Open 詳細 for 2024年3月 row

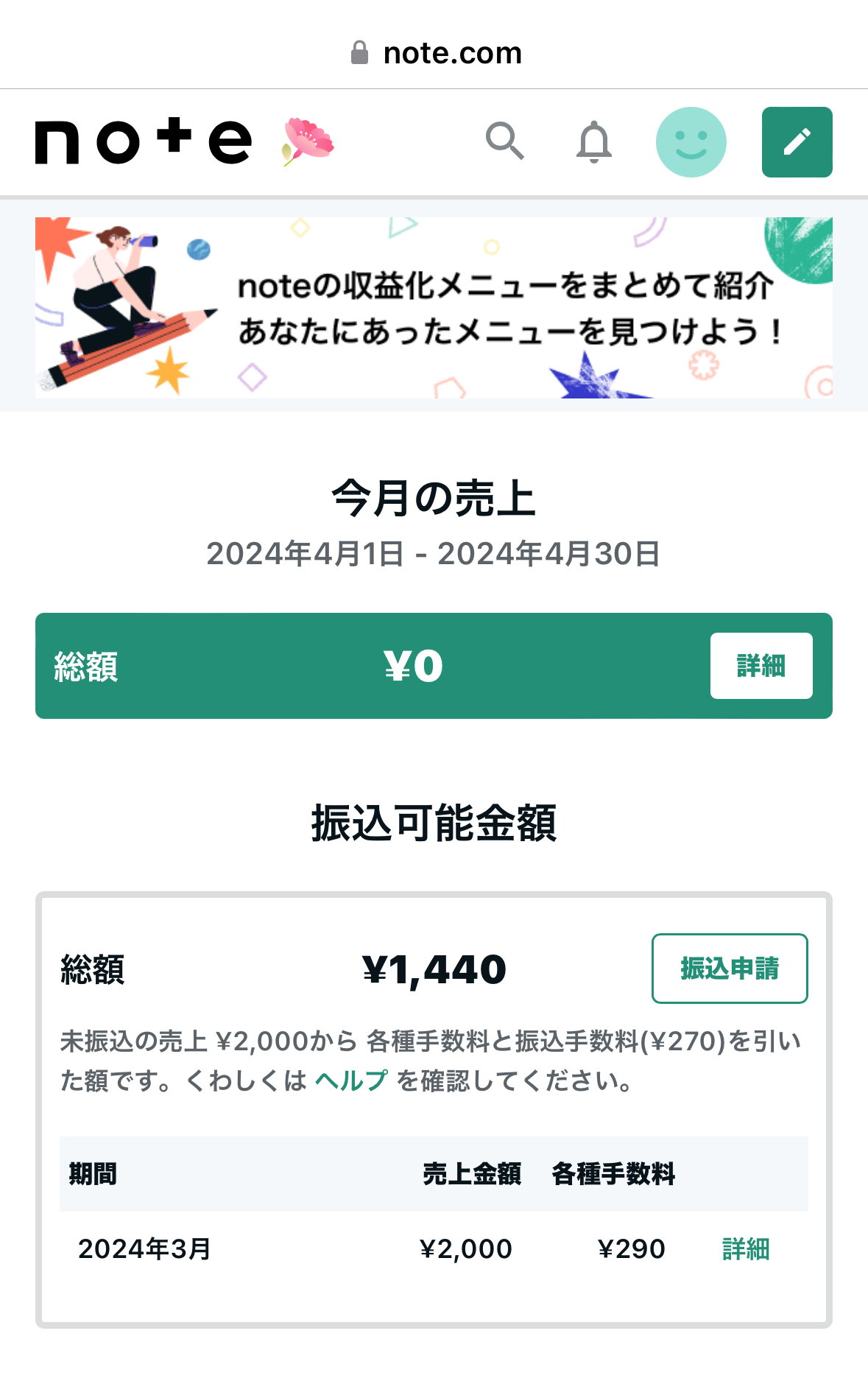click(745, 1249)
